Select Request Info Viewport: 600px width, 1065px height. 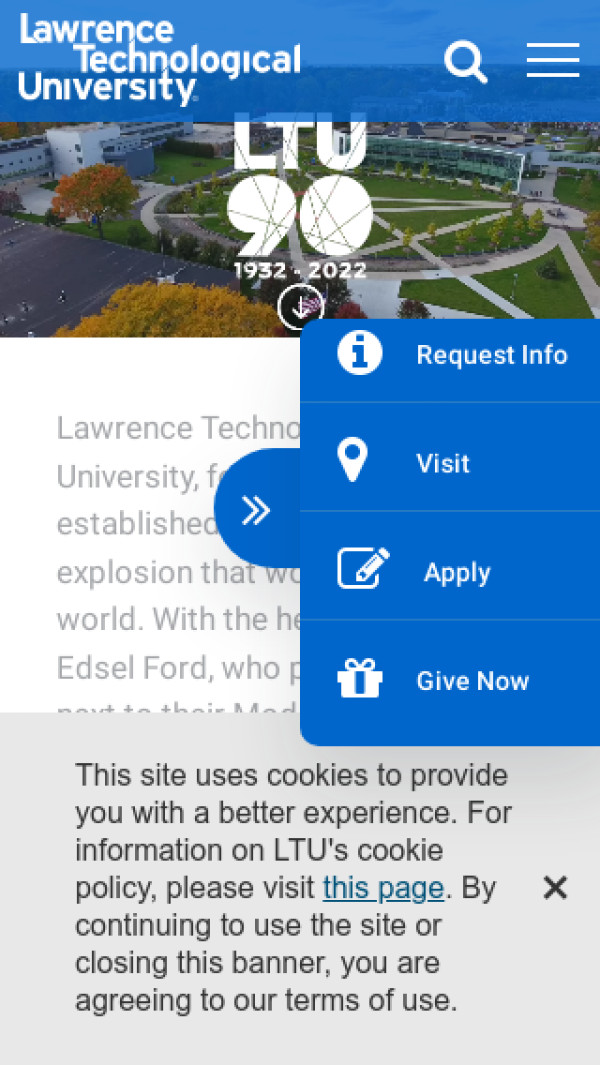point(451,355)
